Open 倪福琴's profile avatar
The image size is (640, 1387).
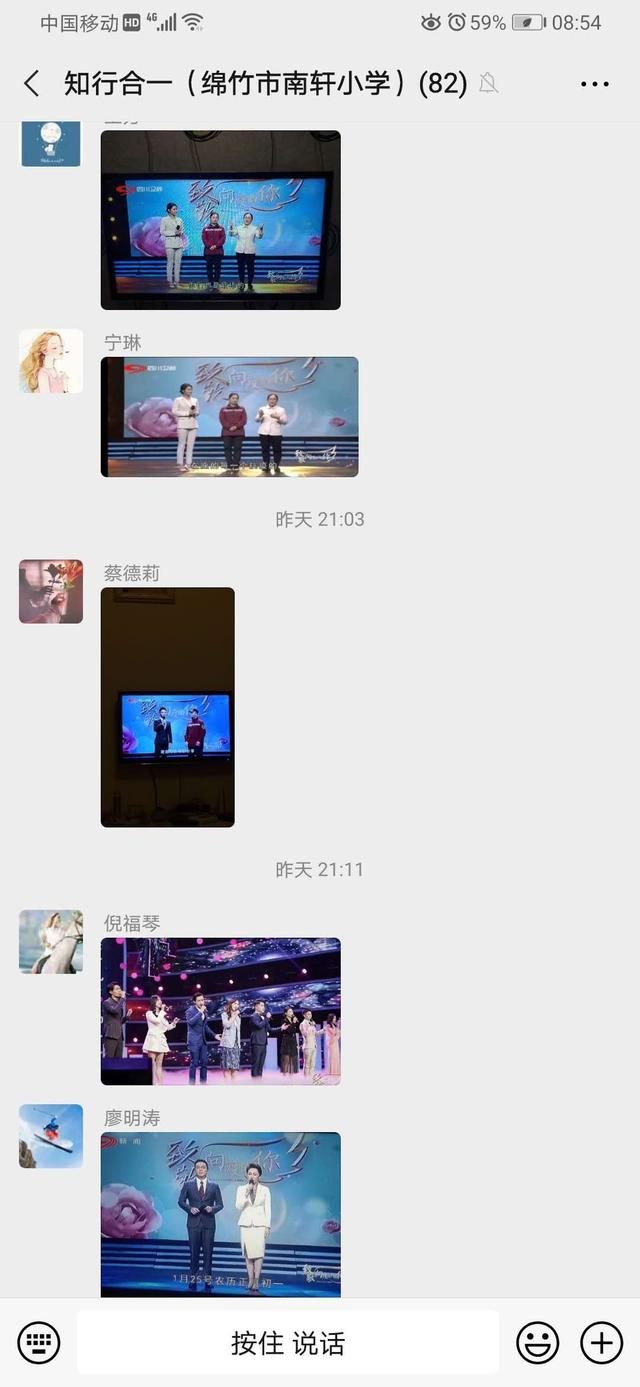click(51, 941)
